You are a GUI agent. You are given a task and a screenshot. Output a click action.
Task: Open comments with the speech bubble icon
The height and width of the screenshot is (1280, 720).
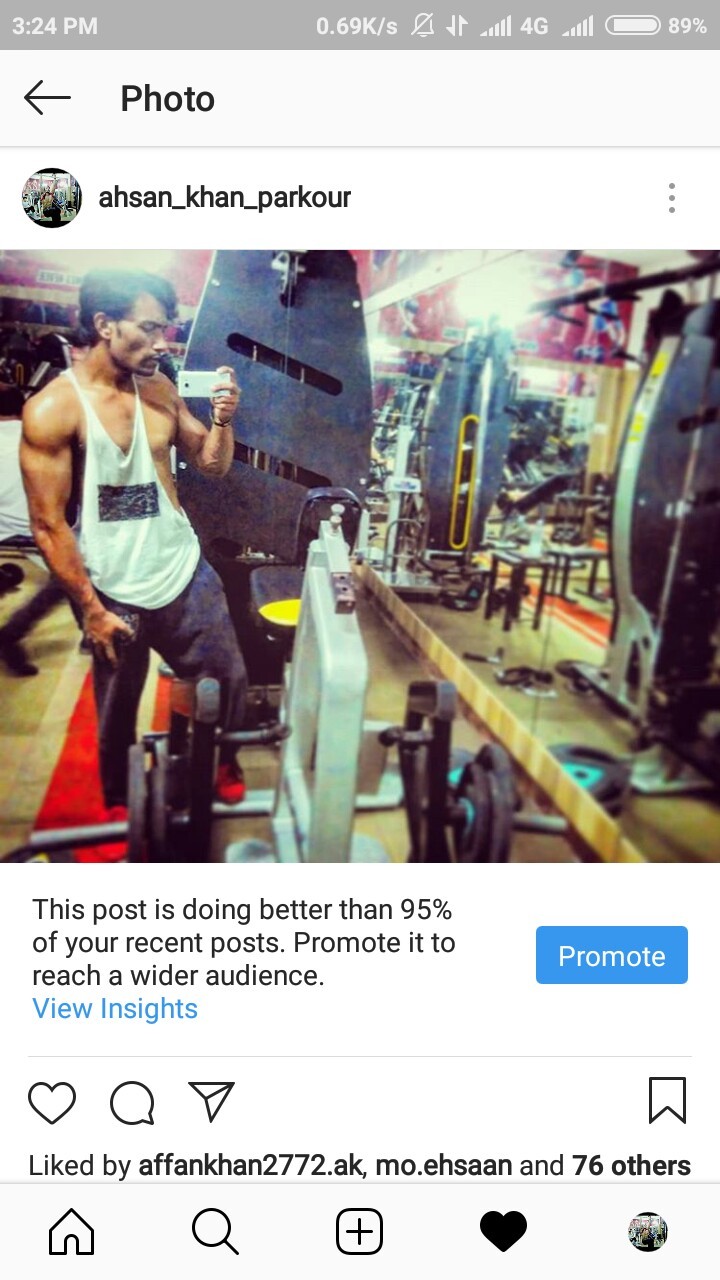(132, 1103)
